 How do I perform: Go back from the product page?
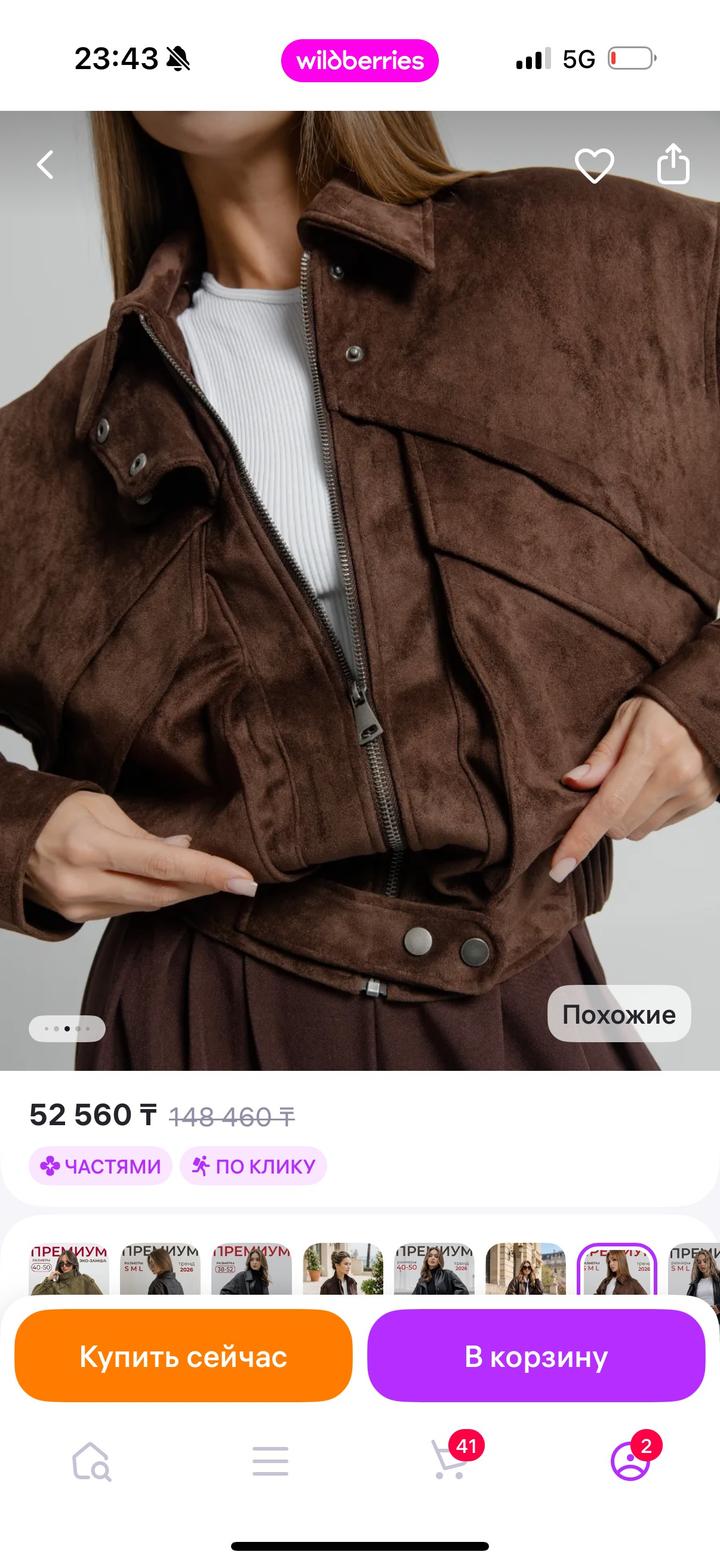[x=45, y=165]
